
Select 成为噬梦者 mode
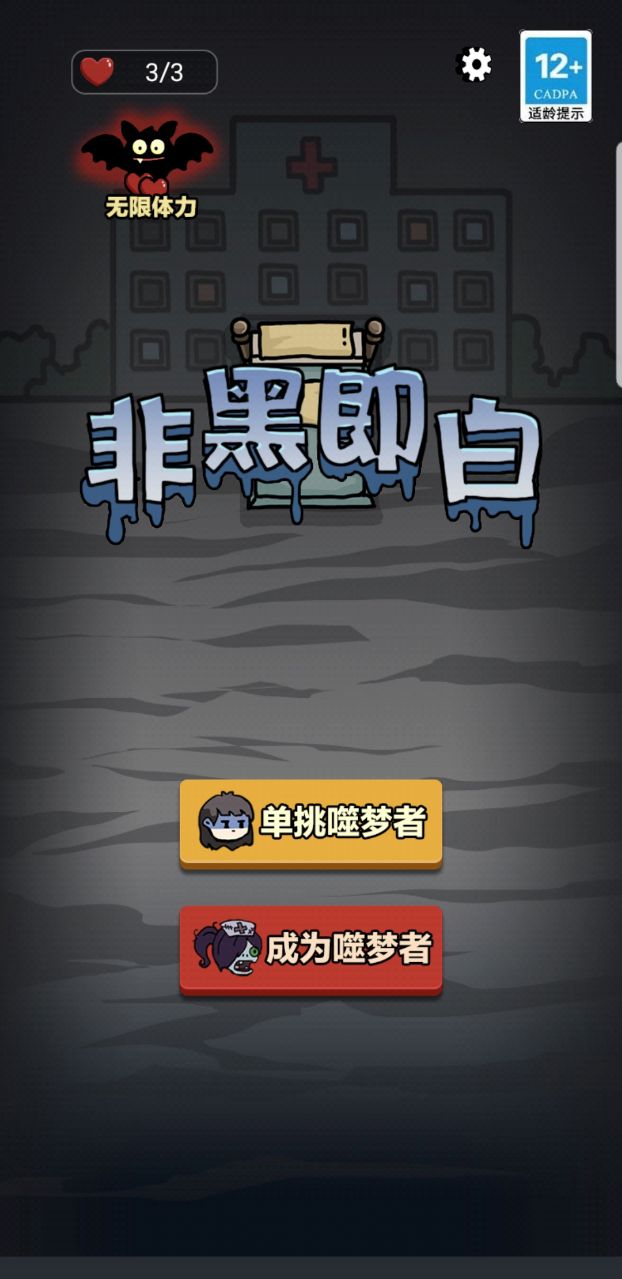(x=311, y=949)
